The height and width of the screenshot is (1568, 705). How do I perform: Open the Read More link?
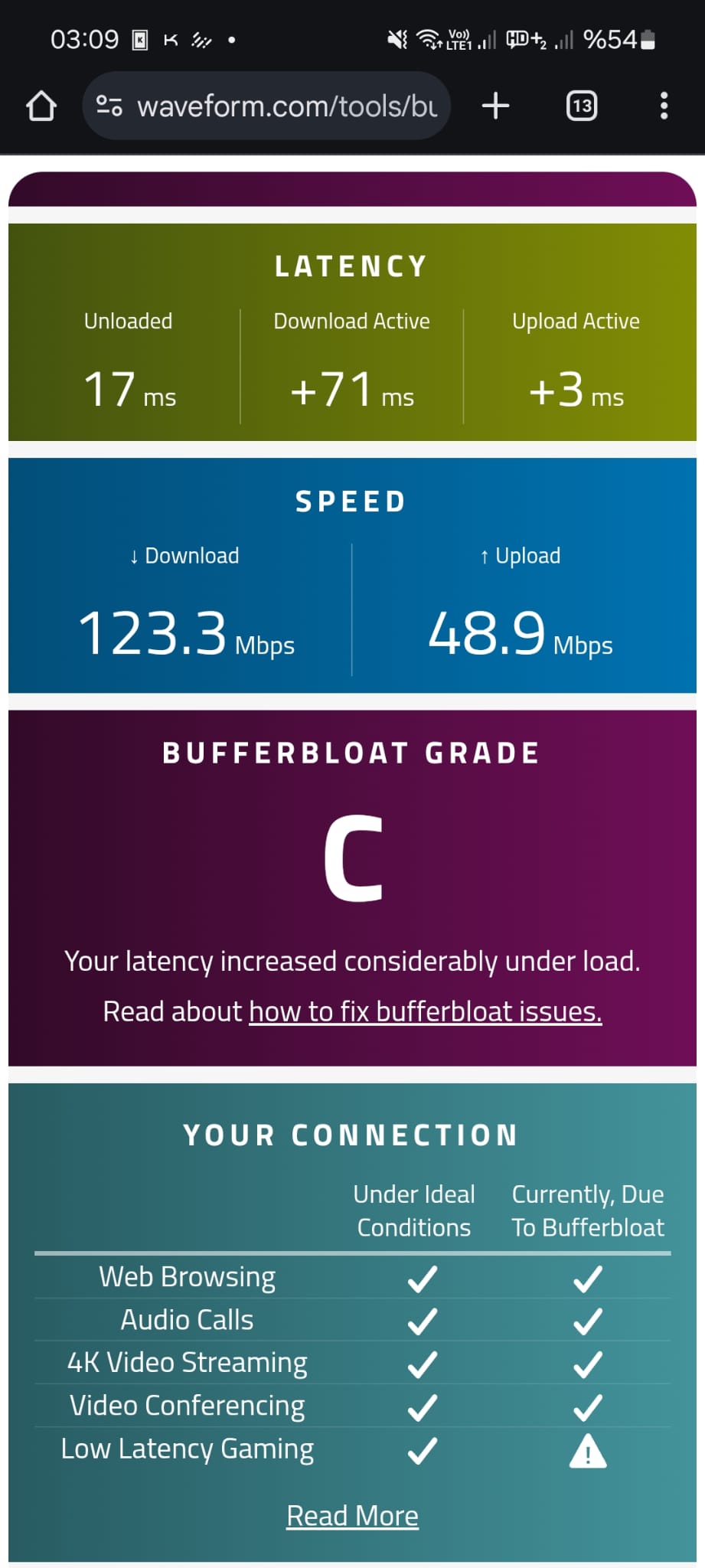(352, 1516)
